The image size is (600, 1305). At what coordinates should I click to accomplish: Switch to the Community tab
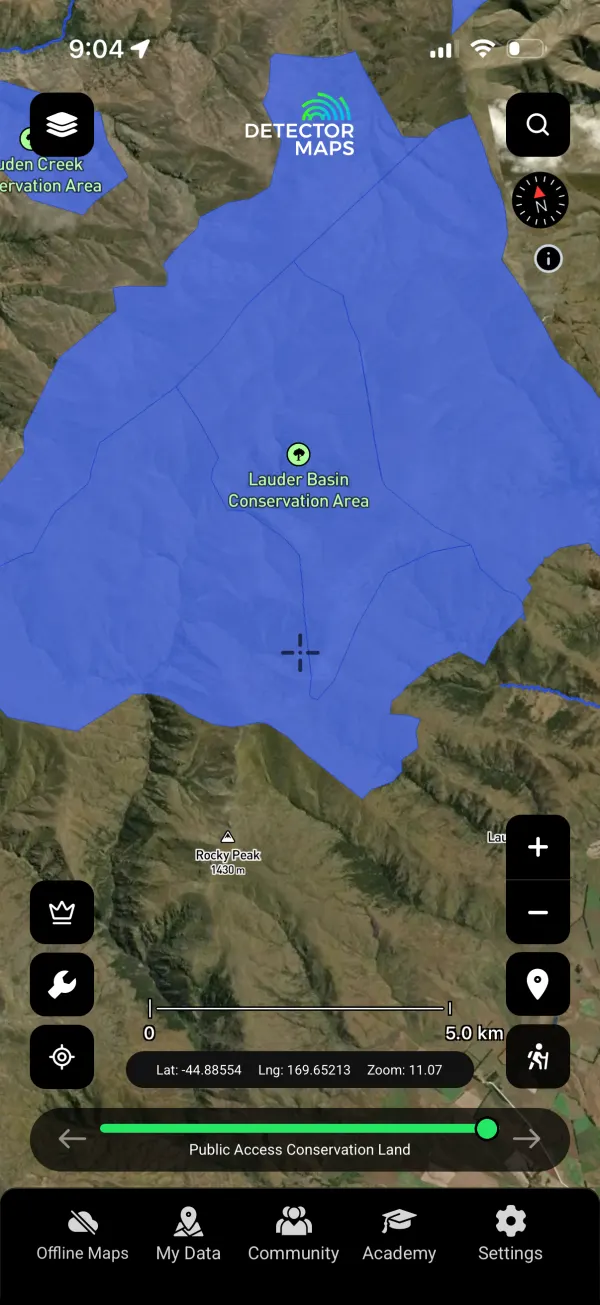click(293, 1234)
